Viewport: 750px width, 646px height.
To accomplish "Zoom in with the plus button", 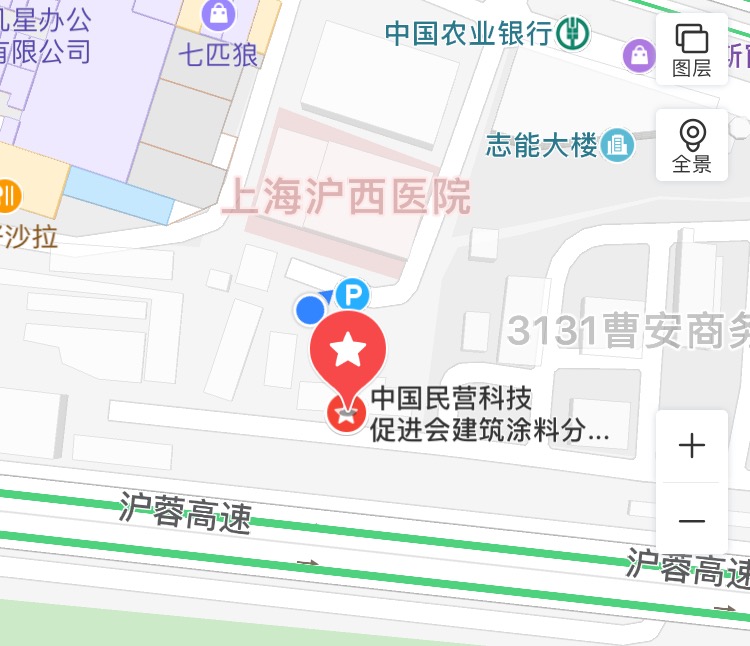I will pos(691,446).
